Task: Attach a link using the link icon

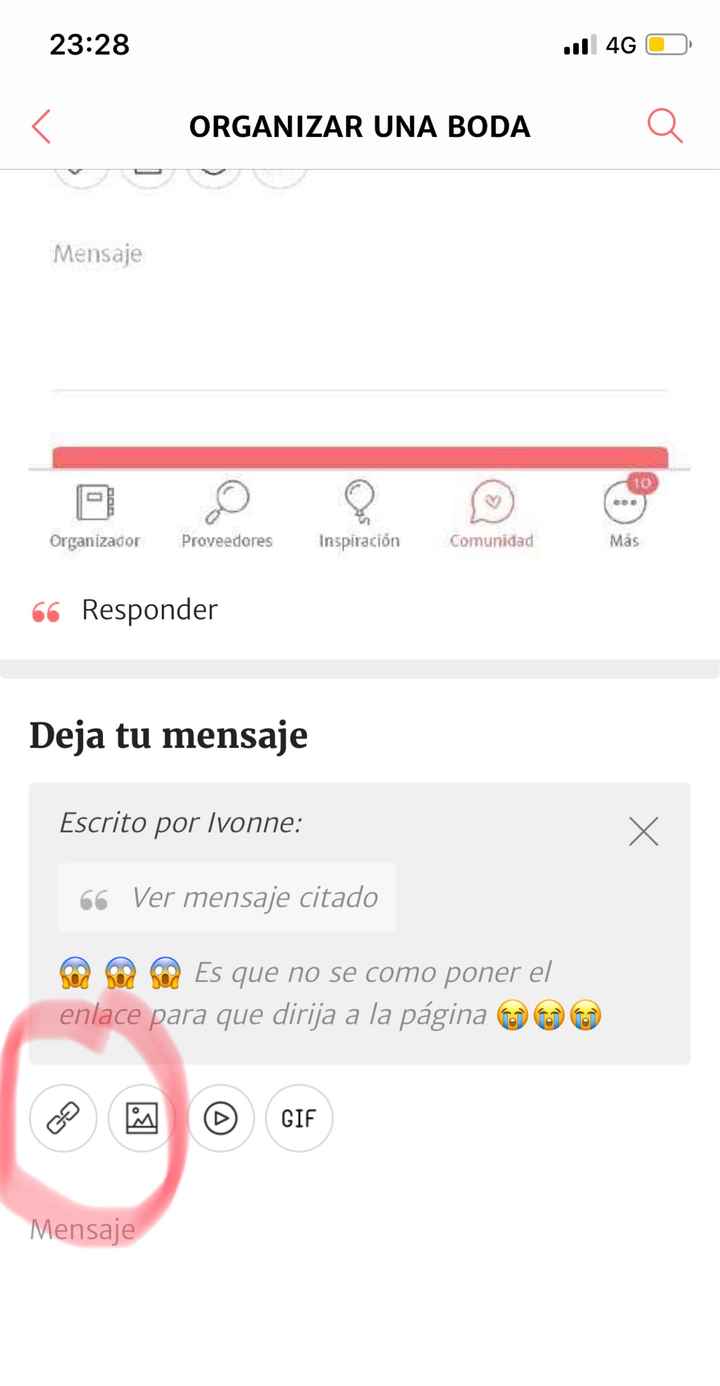Action: [63, 1118]
